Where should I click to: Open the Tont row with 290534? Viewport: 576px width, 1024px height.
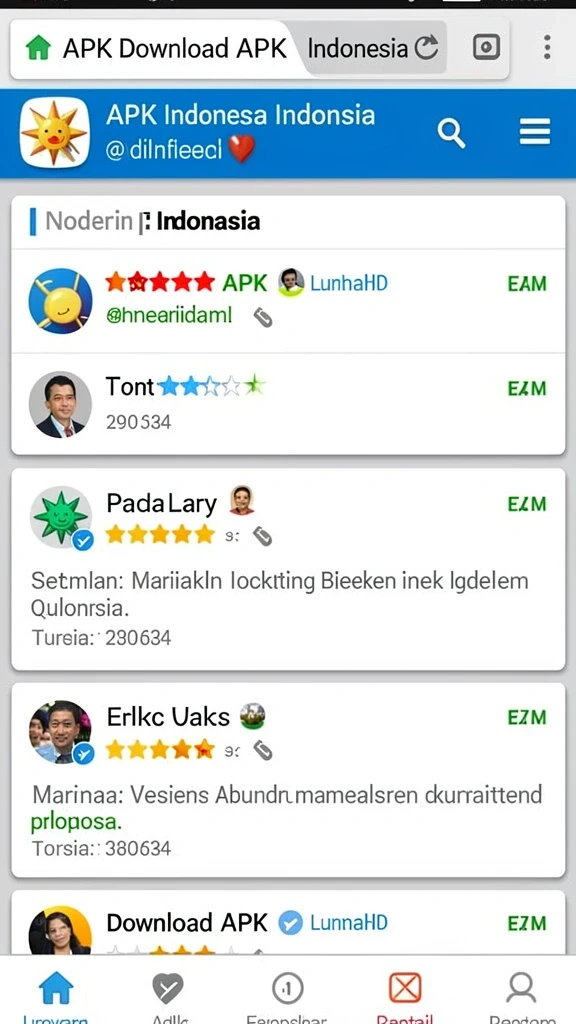tap(288, 404)
